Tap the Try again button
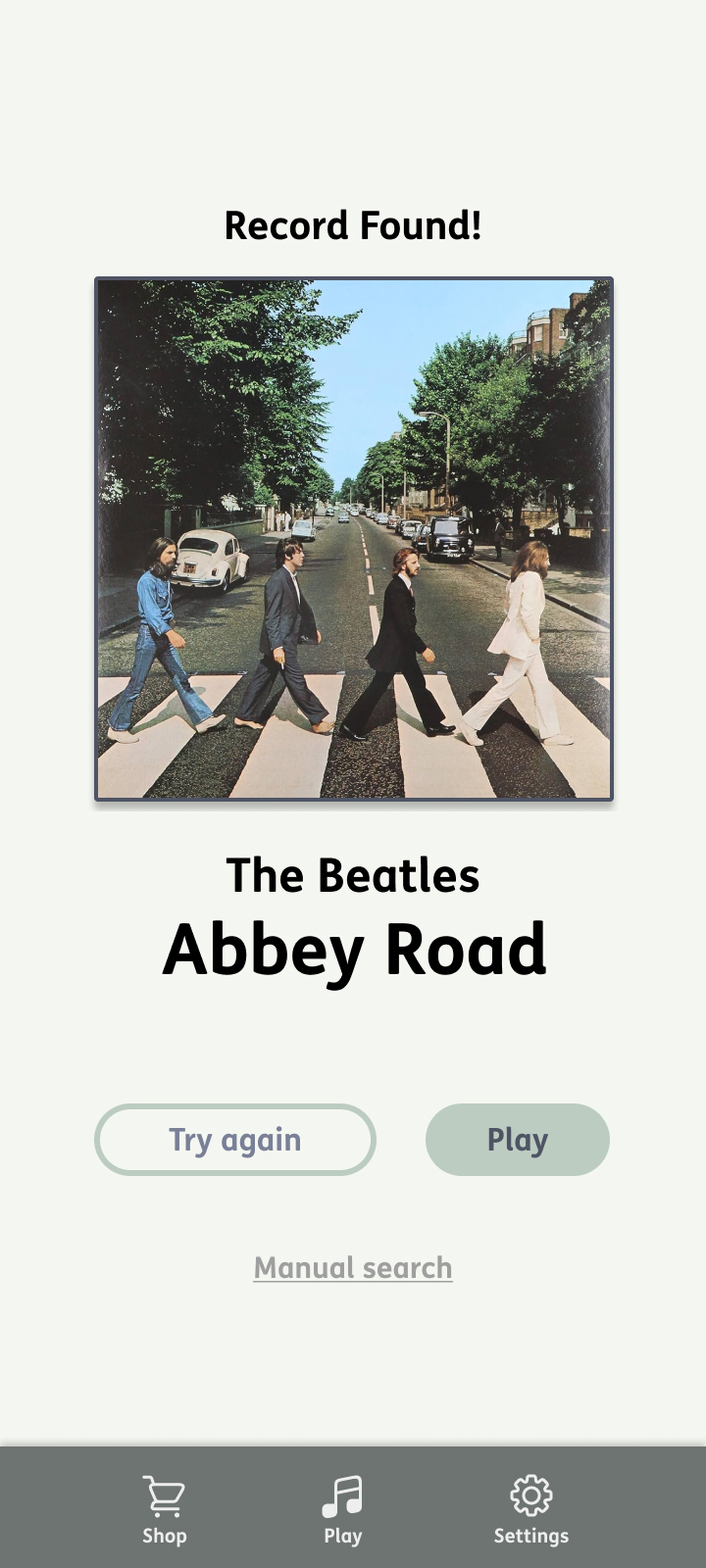The width and height of the screenshot is (706, 1568). 235,1140
